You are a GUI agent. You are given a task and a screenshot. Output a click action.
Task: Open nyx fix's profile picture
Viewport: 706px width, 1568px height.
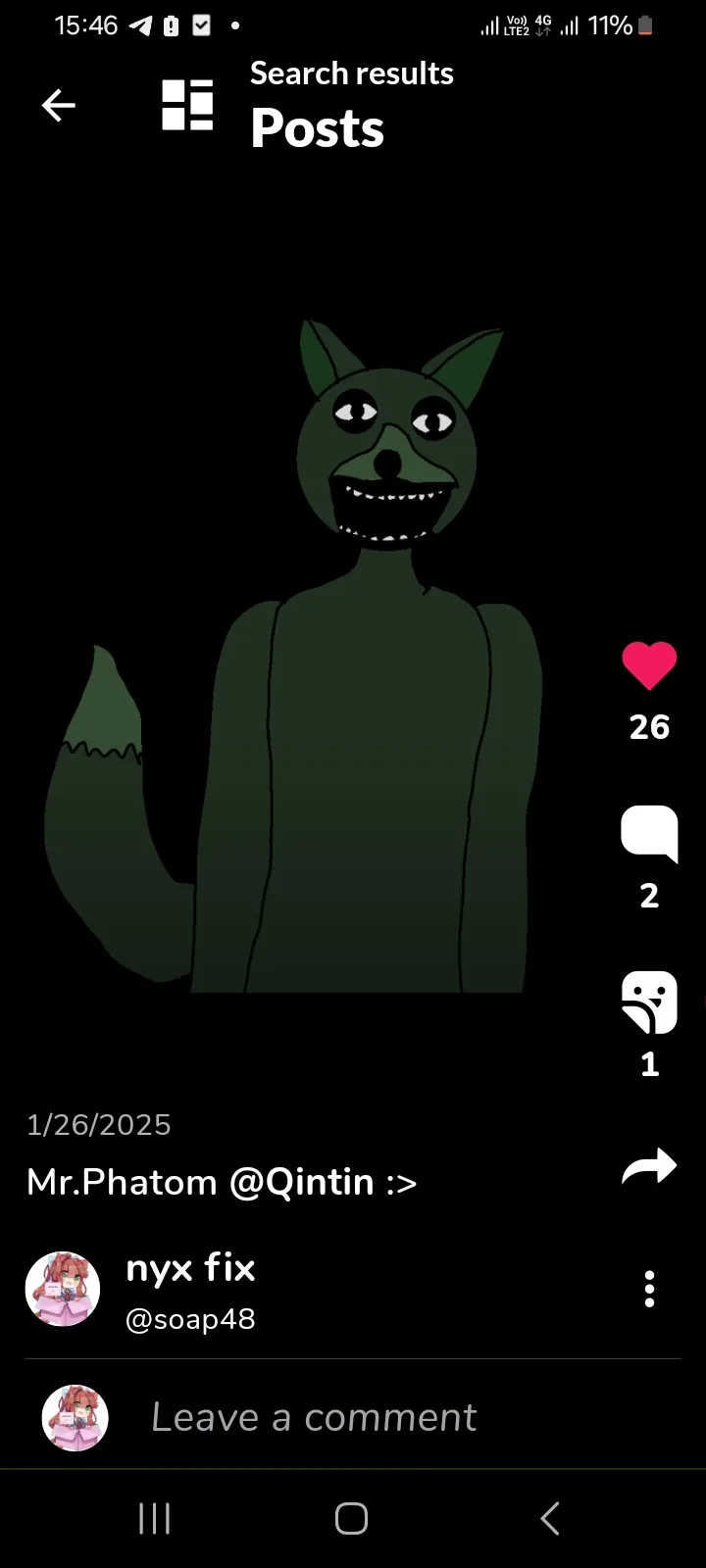63,1290
